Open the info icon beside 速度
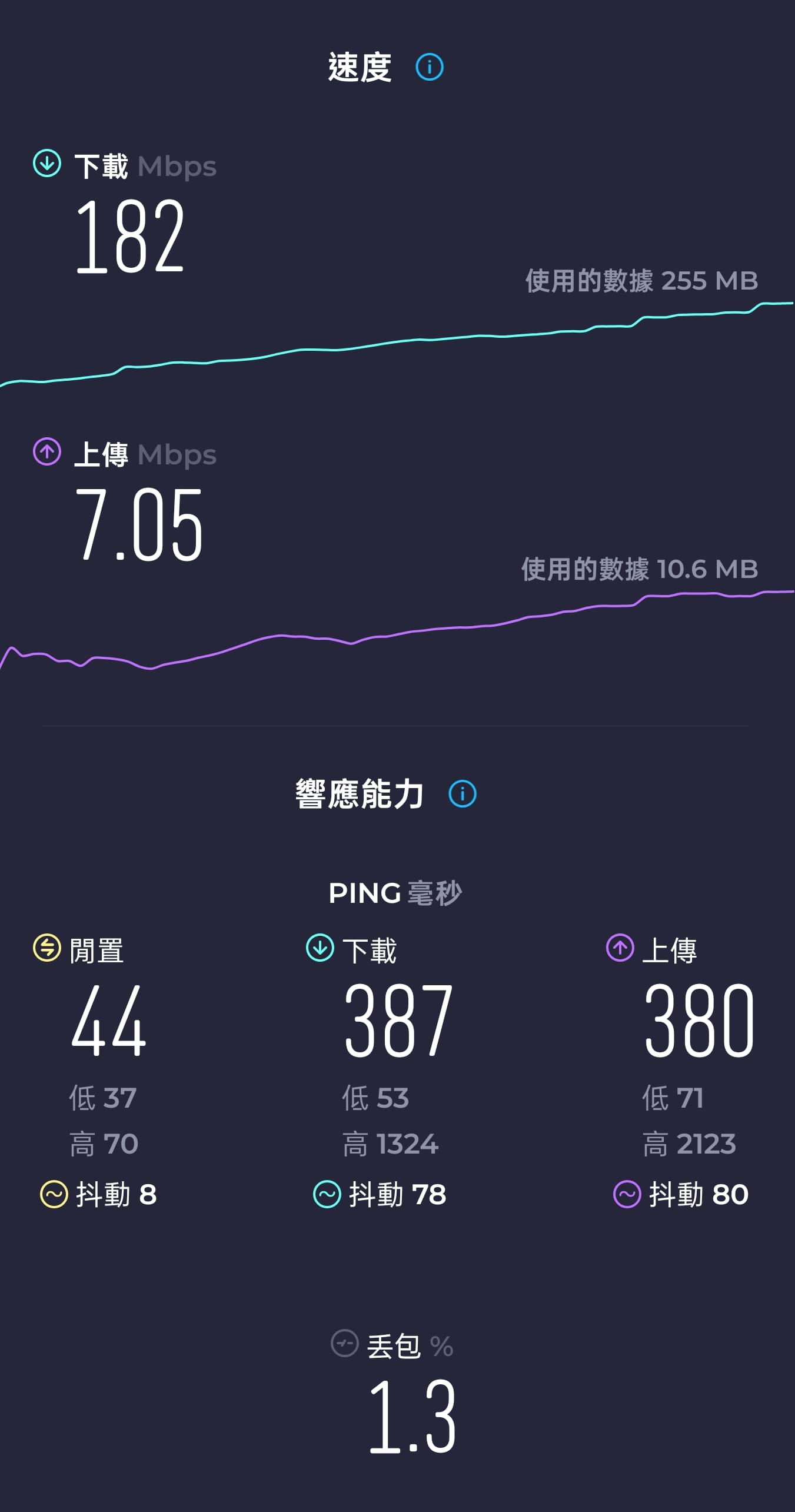This screenshot has width=795, height=1512. [x=430, y=67]
